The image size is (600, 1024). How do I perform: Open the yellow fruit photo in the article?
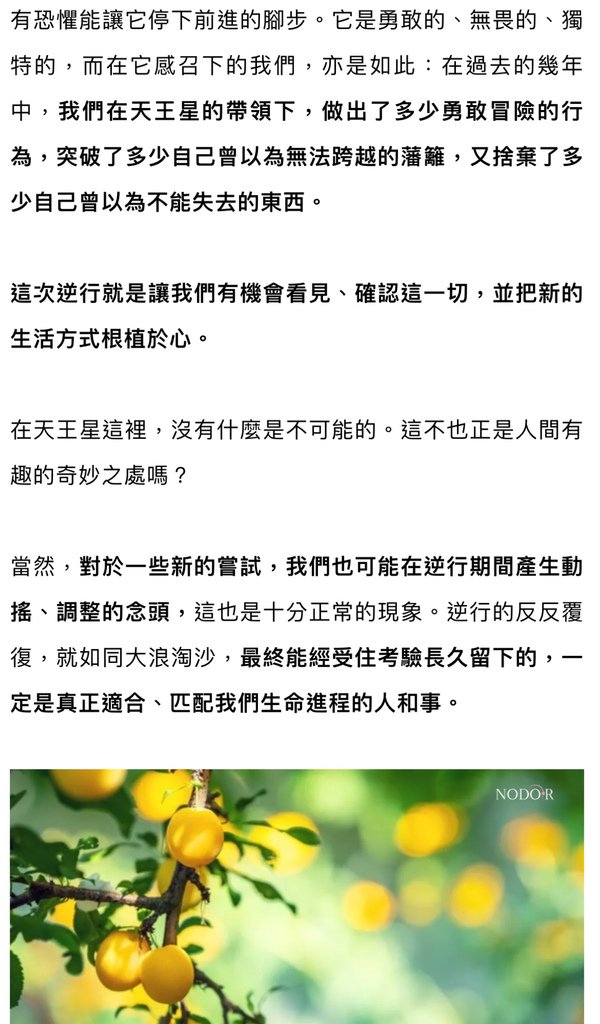(x=297, y=895)
